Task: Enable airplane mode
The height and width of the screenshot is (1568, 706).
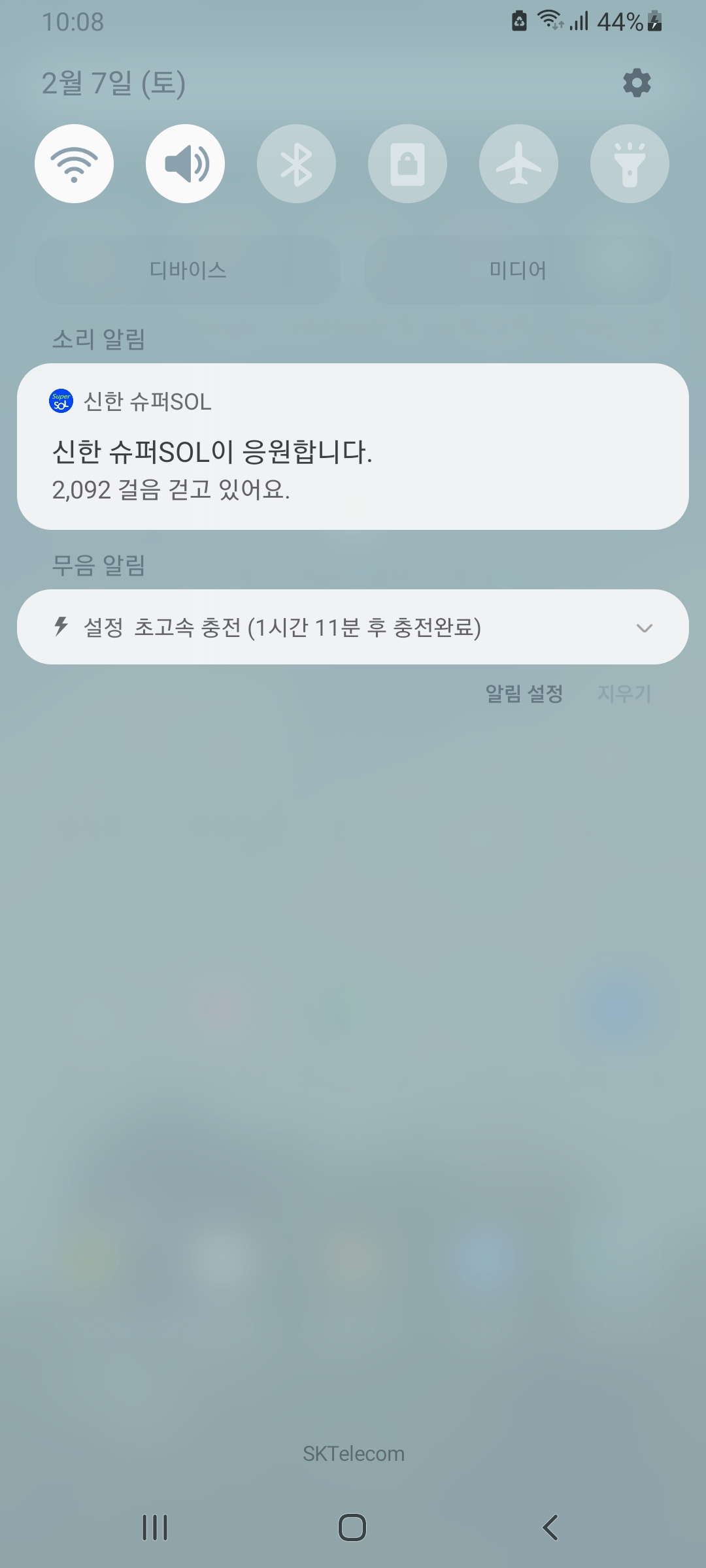Action: 518,163
